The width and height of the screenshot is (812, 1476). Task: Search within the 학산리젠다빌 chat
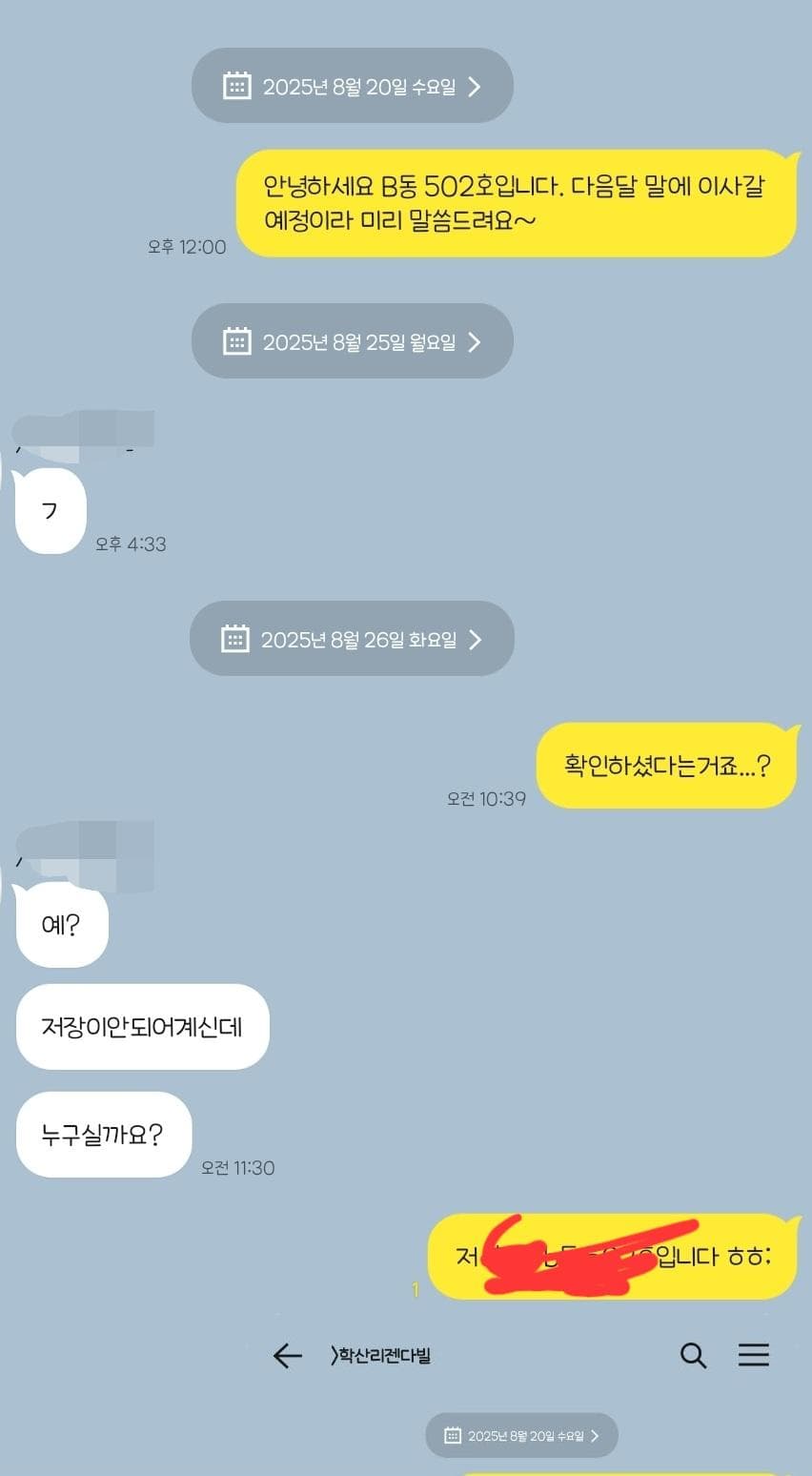click(x=693, y=1355)
